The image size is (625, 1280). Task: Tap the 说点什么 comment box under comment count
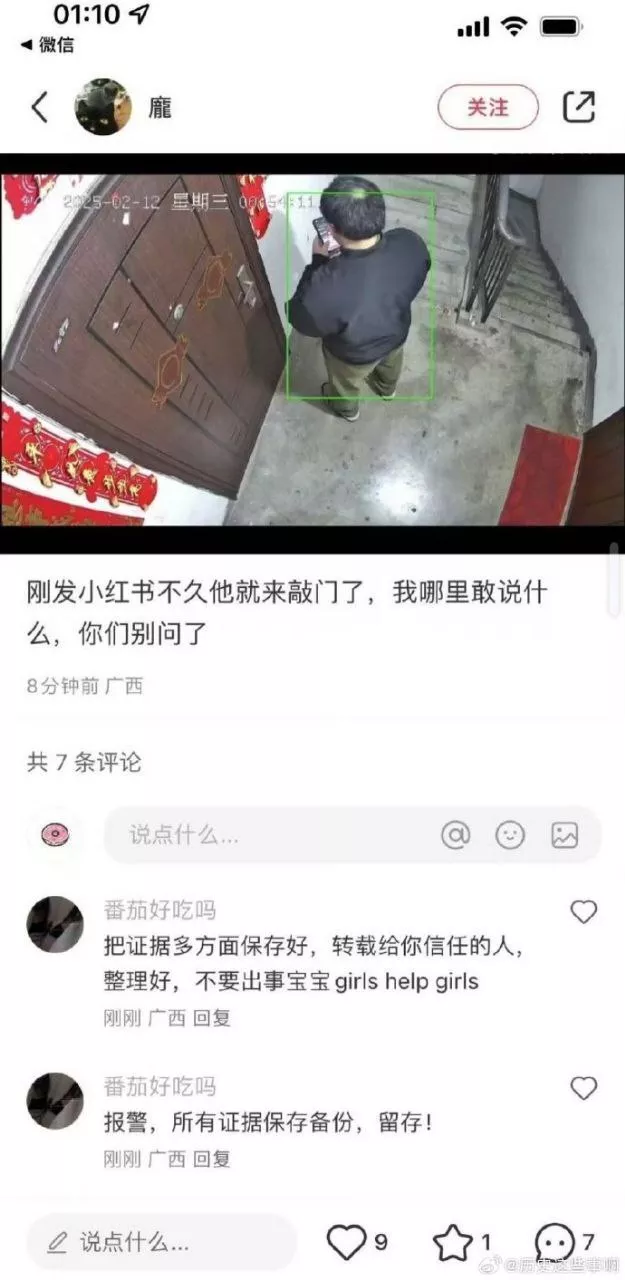tap(270, 834)
